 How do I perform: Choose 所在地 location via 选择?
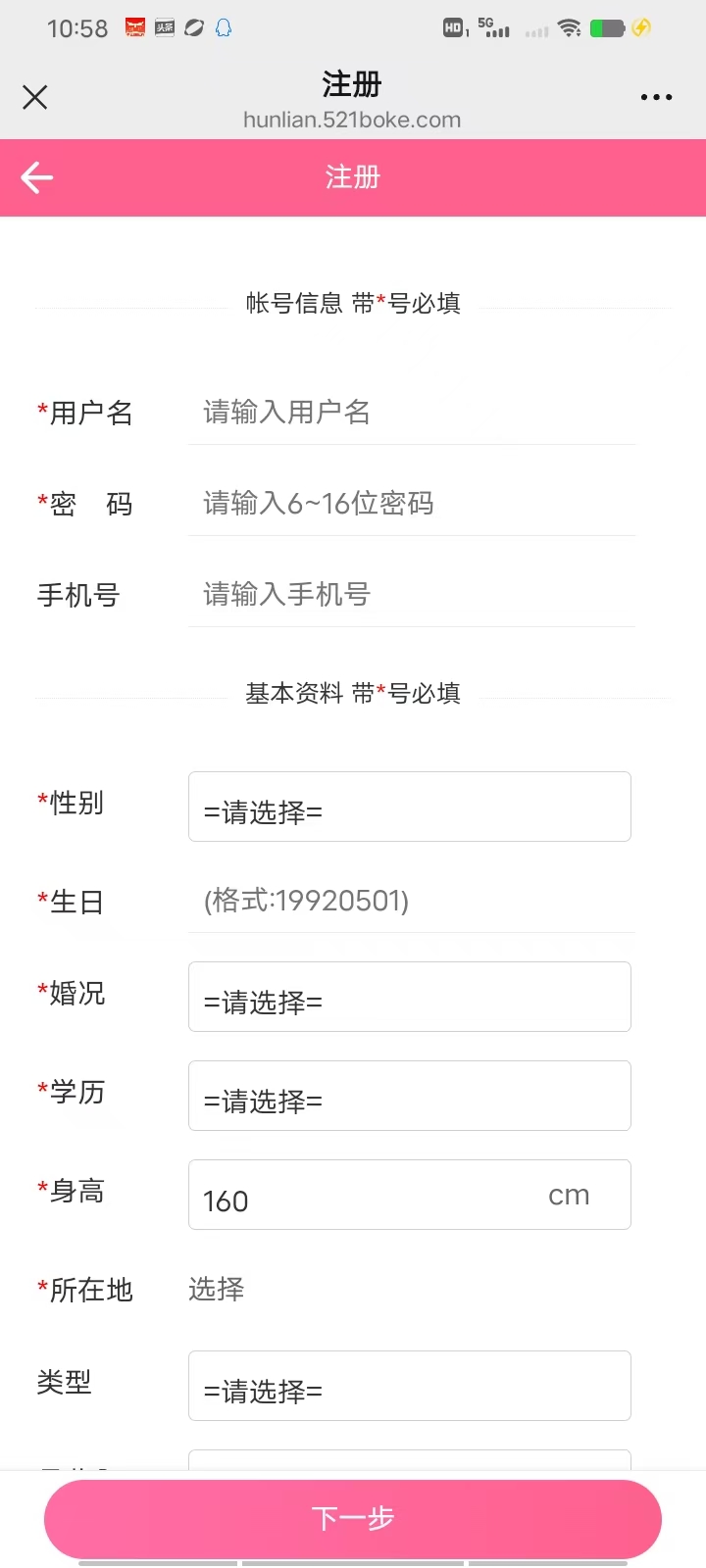(217, 1290)
